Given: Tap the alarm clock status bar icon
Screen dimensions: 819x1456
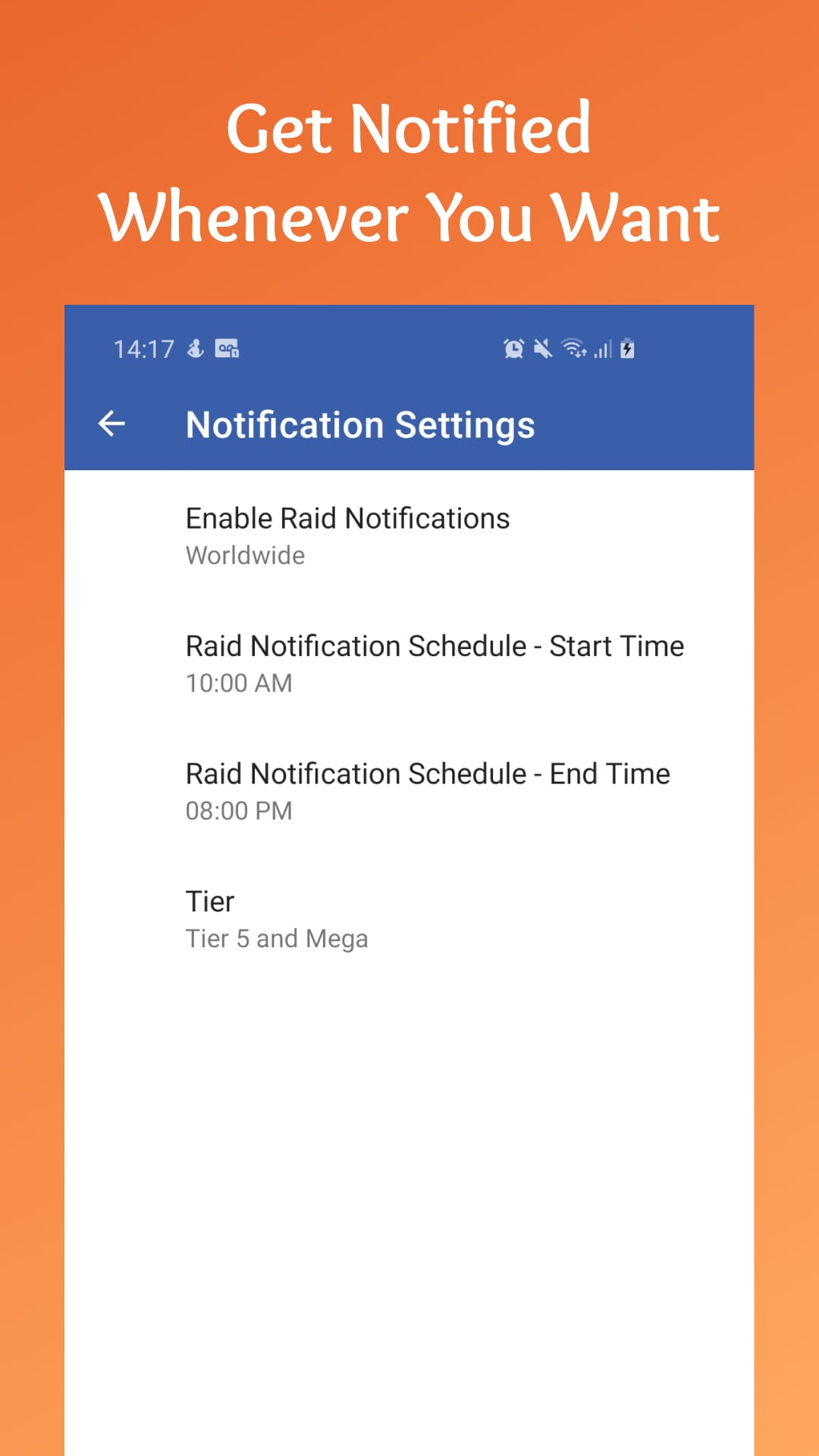Looking at the screenshot, I should point(513,349).
